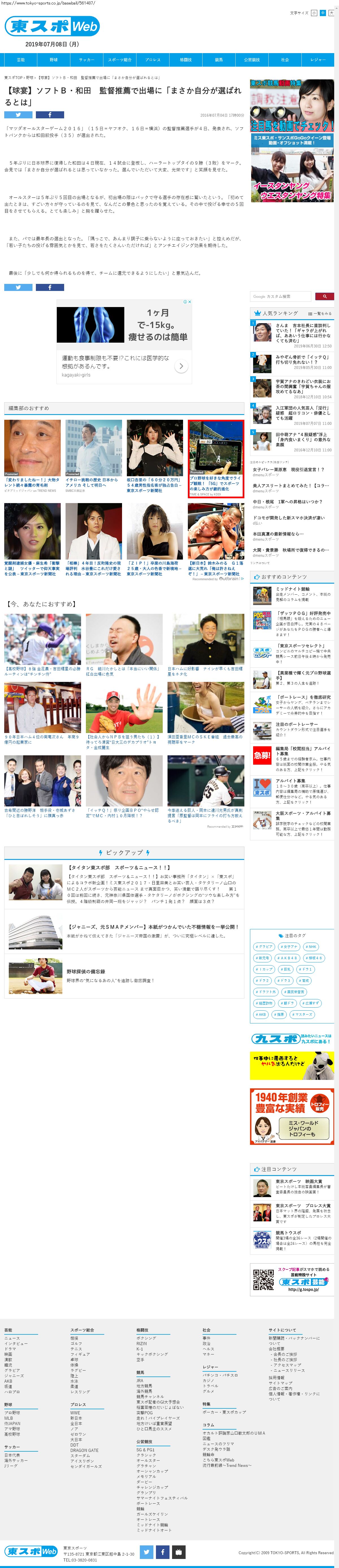Open pickup article タイタン東スポ部
The image size is (339, 1568).
coord(119,867)
